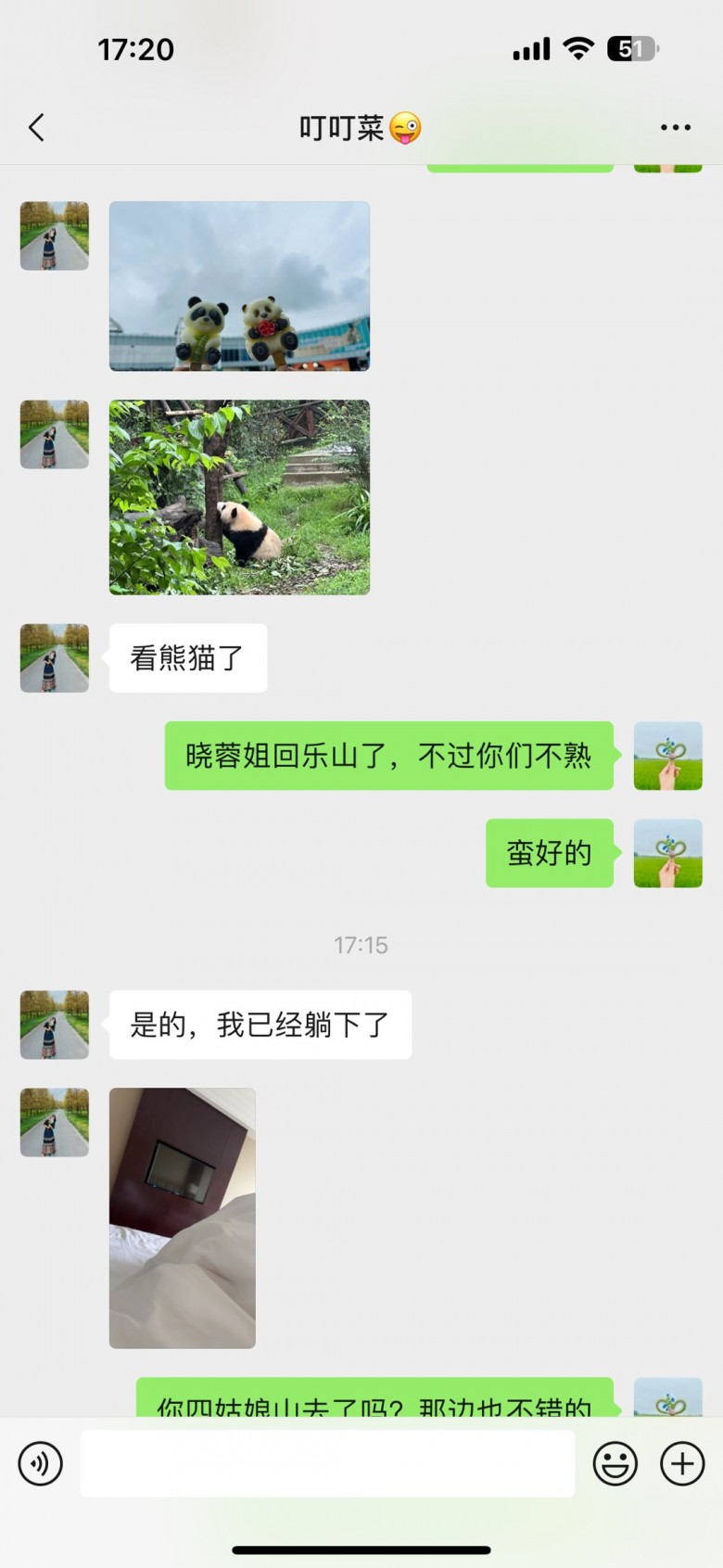Screen dimensions: 723x1568
Task: Open the hotel room TV photo
Action: pos(183,1217)
